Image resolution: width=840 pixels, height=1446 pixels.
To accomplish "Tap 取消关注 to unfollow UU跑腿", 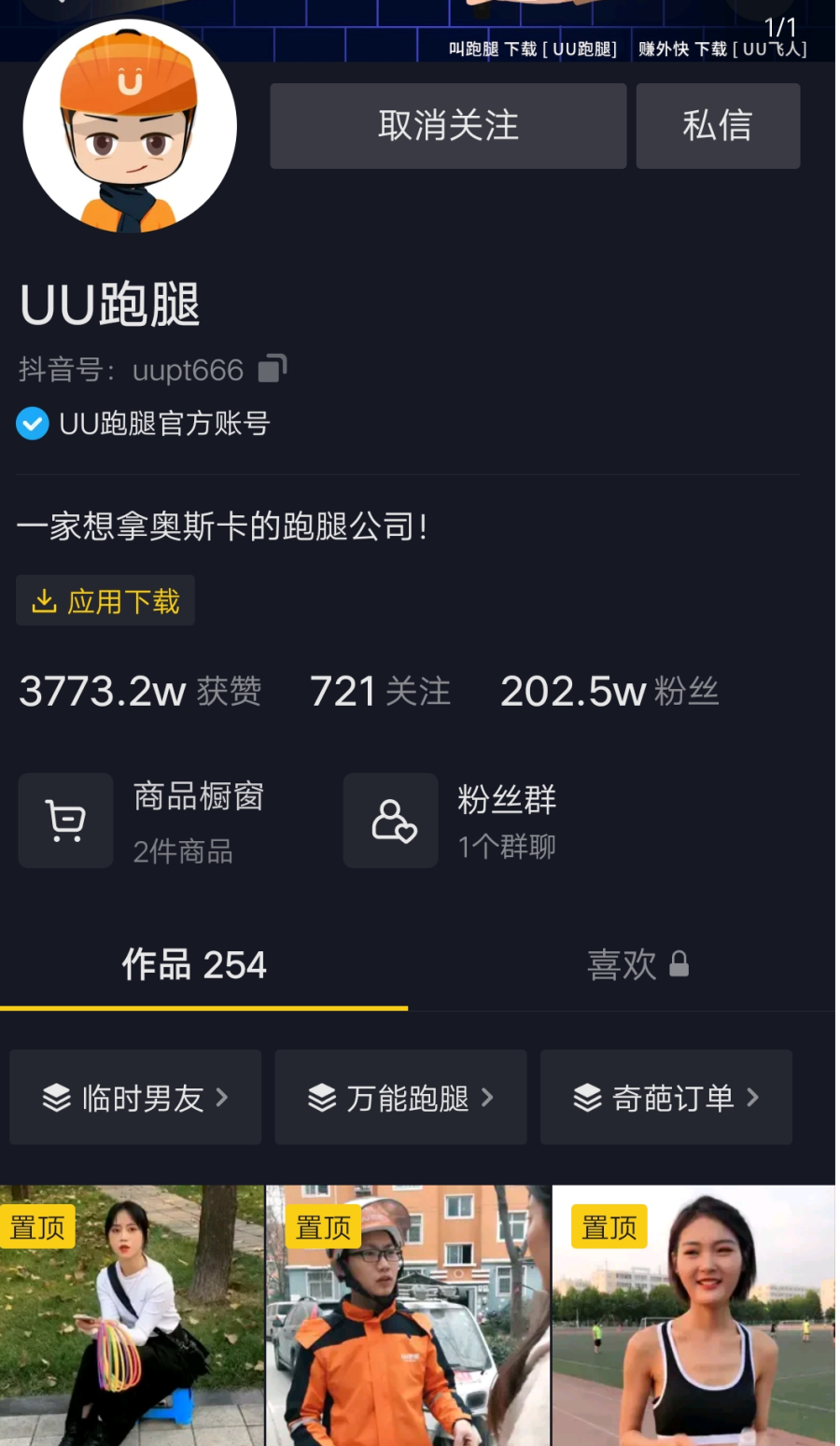I will [448, 126].
